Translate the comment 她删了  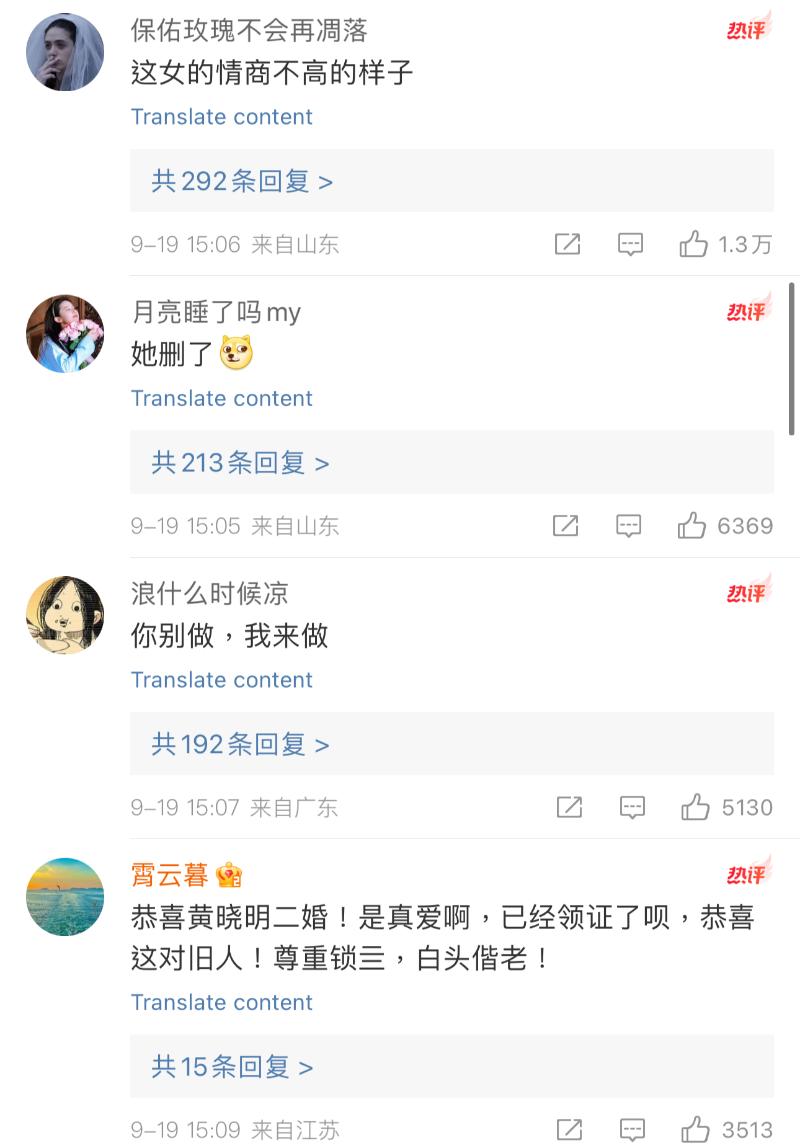[222, 398]
